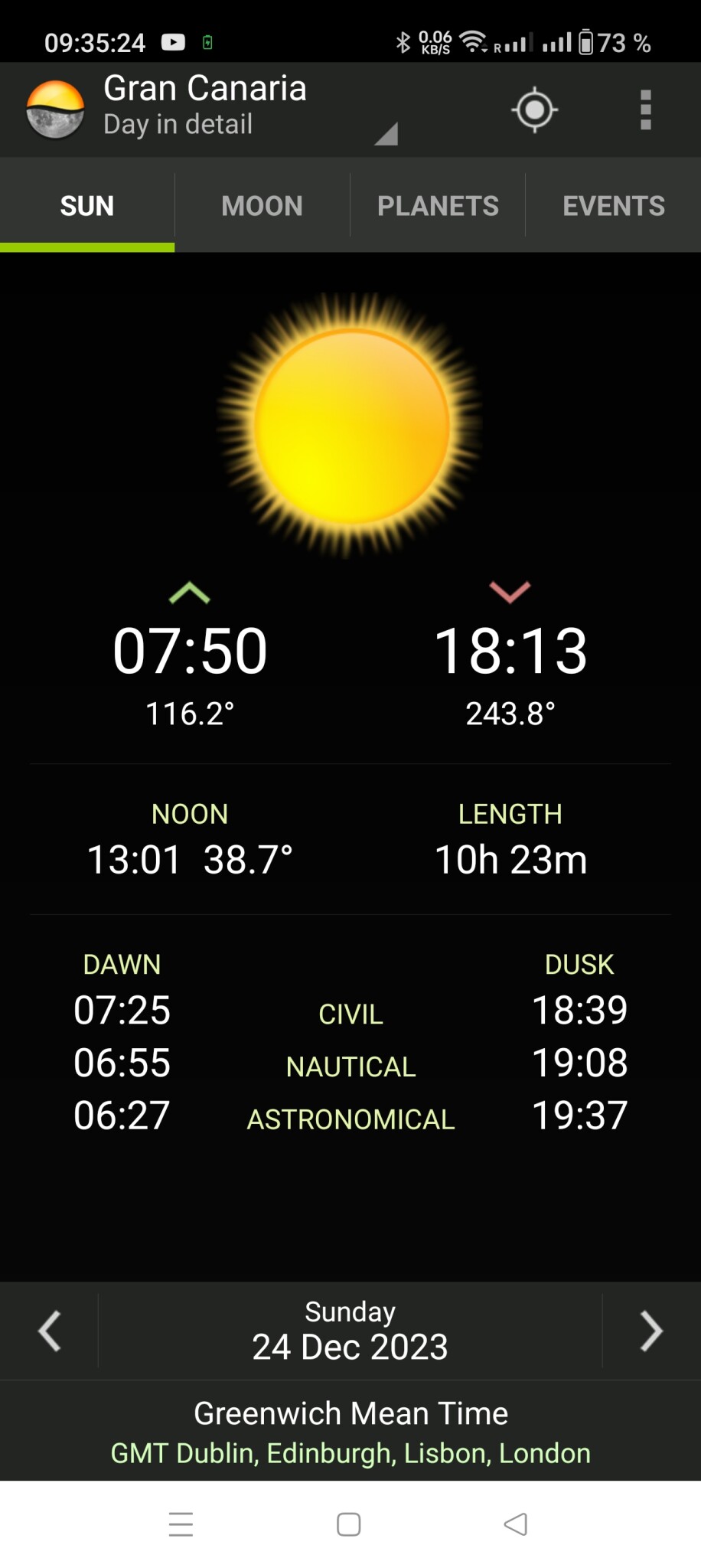This screenshot has width=701, height=1568.
Task: Select the Sun tab
Action: [x=87, y=206]
